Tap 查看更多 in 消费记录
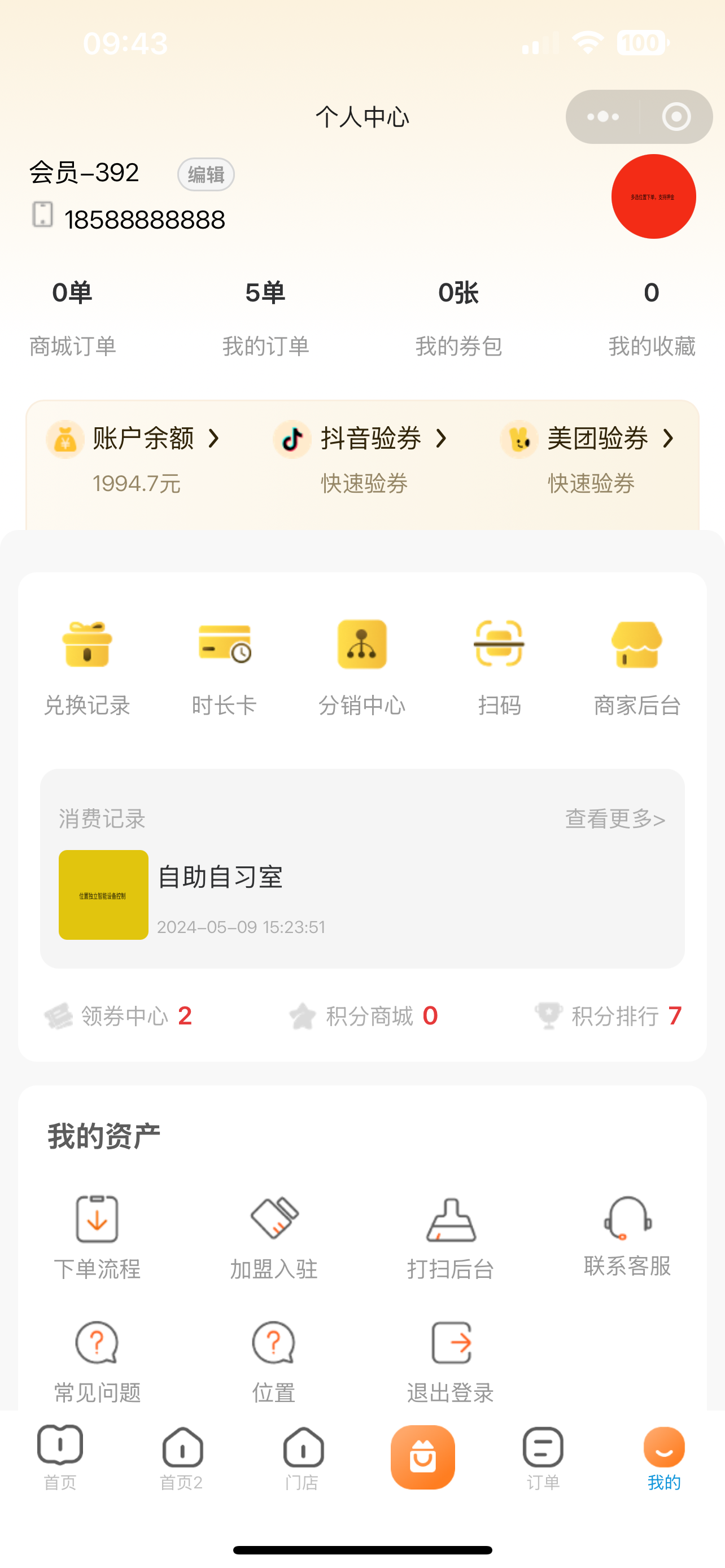The image size is (725, 1568). [615, 818]
